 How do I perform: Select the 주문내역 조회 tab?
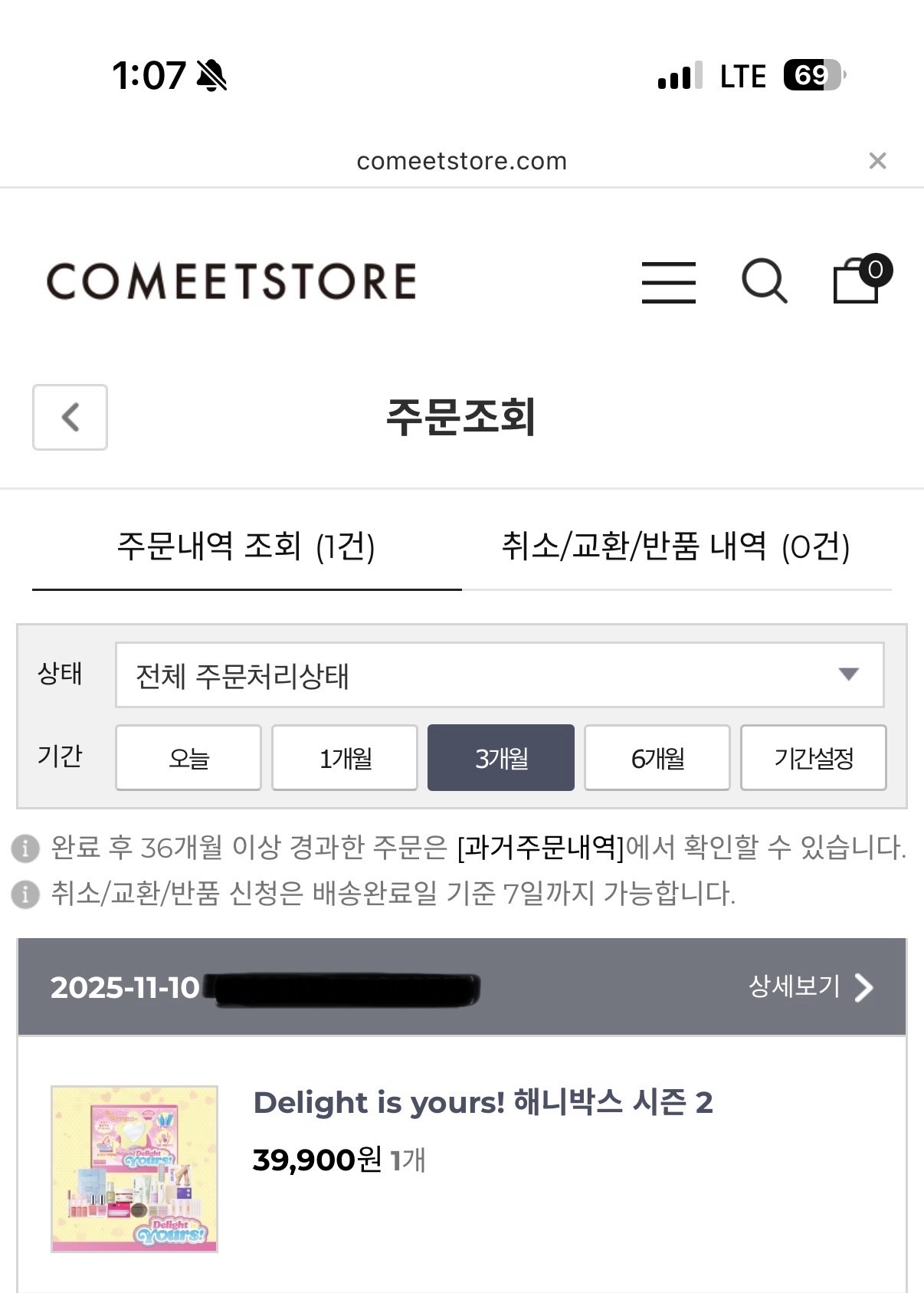(x=246, y=546)
